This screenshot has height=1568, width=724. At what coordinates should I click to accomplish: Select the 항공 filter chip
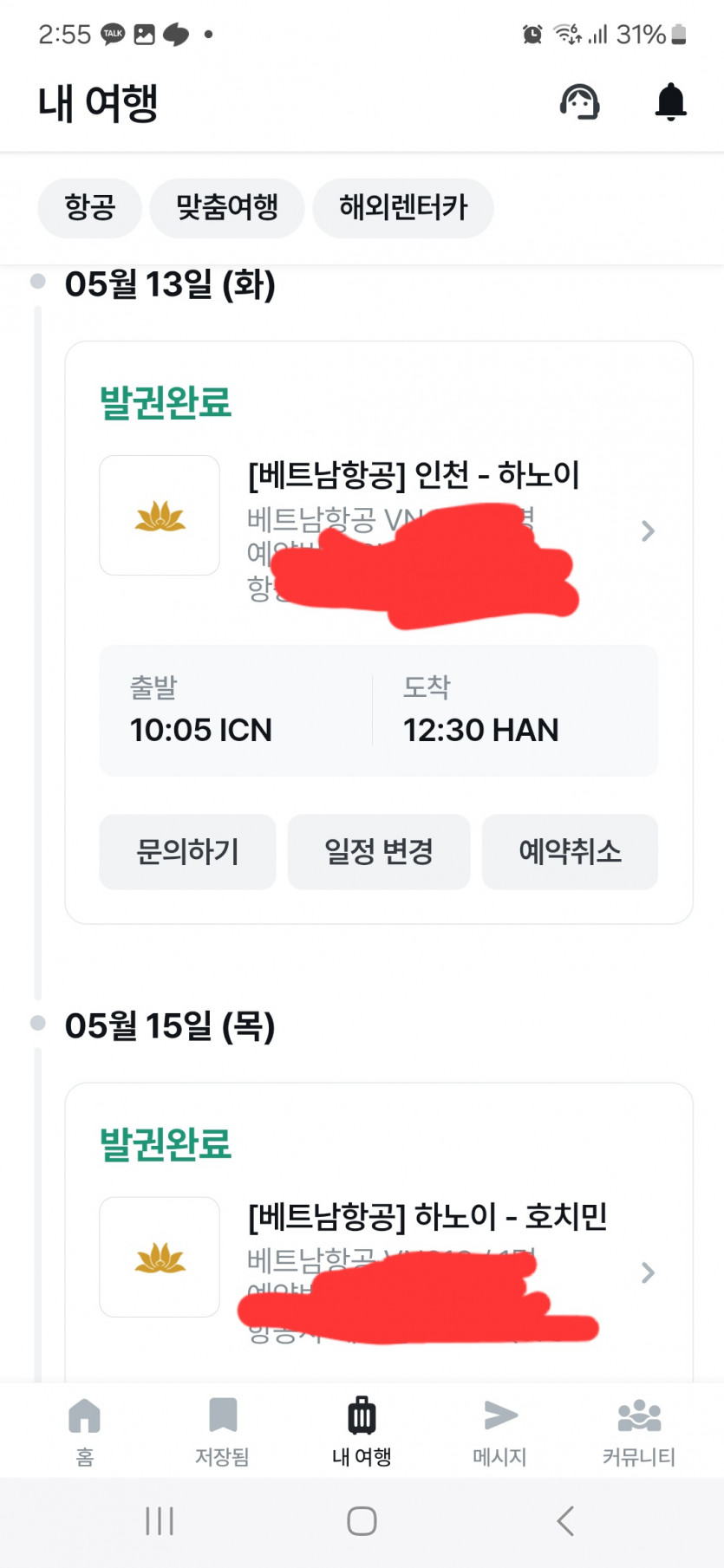[x=89, y=208]
